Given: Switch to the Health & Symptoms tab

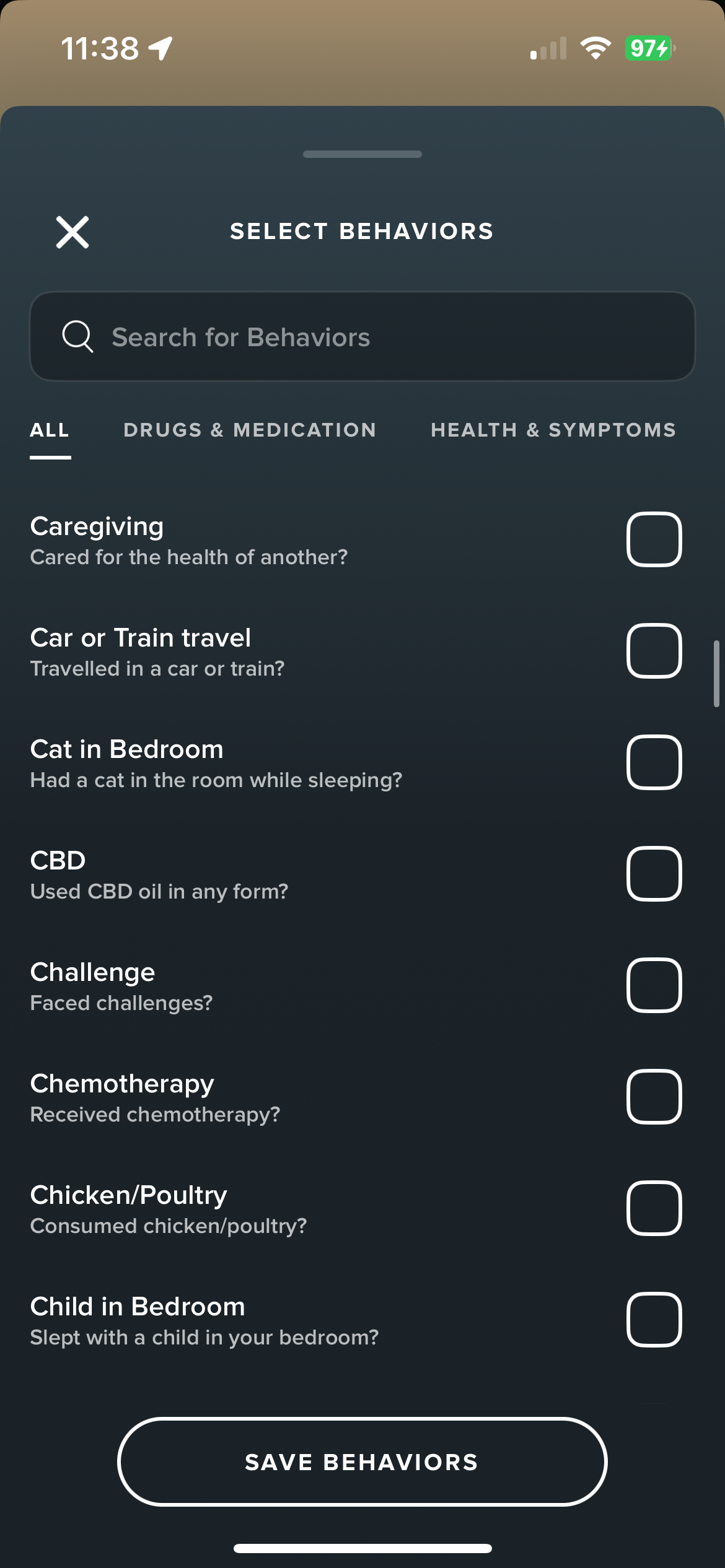Looking at the screenshot, I should point(553,430).
